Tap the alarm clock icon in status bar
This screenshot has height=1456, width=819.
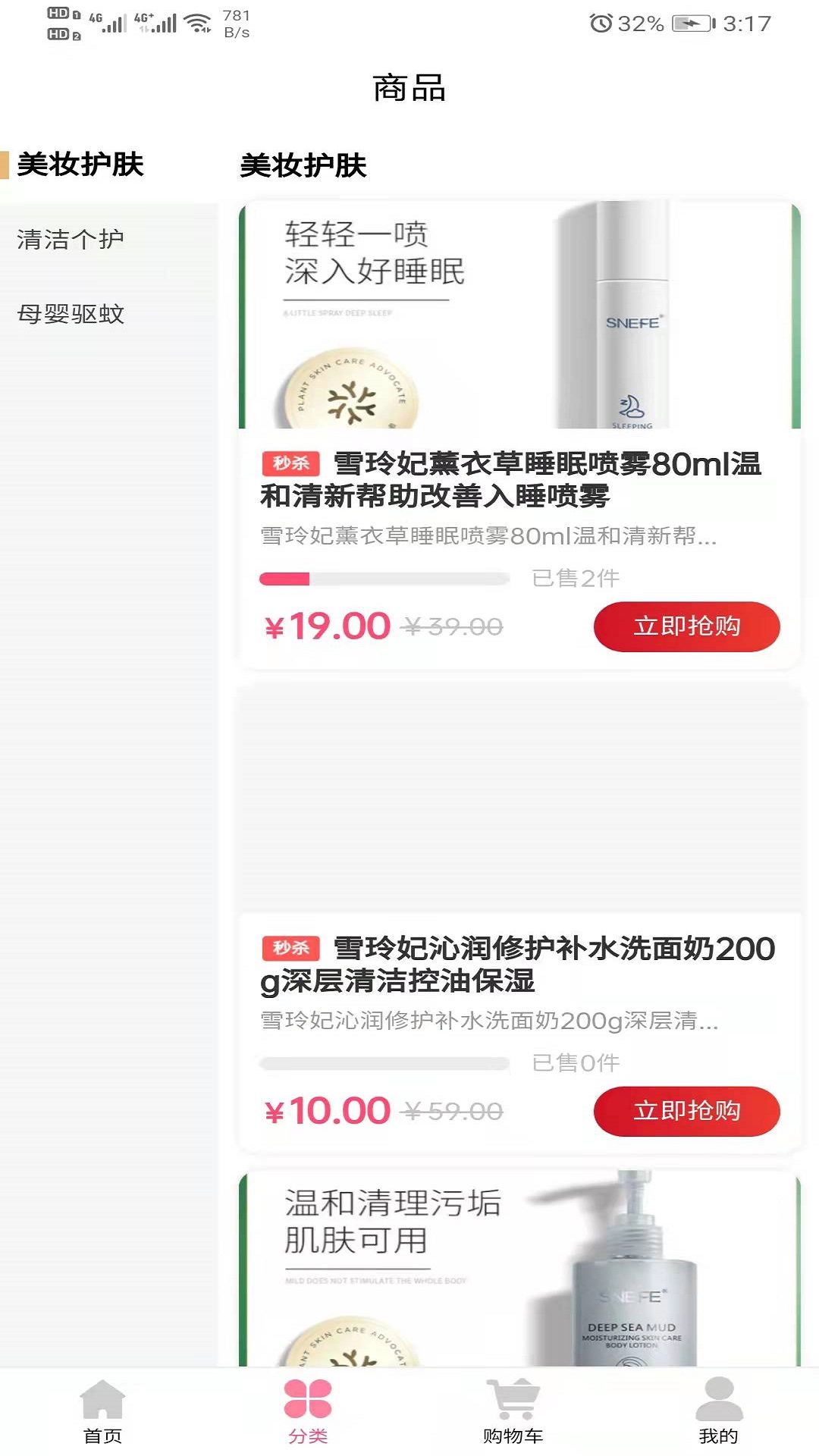click(601, 23)
